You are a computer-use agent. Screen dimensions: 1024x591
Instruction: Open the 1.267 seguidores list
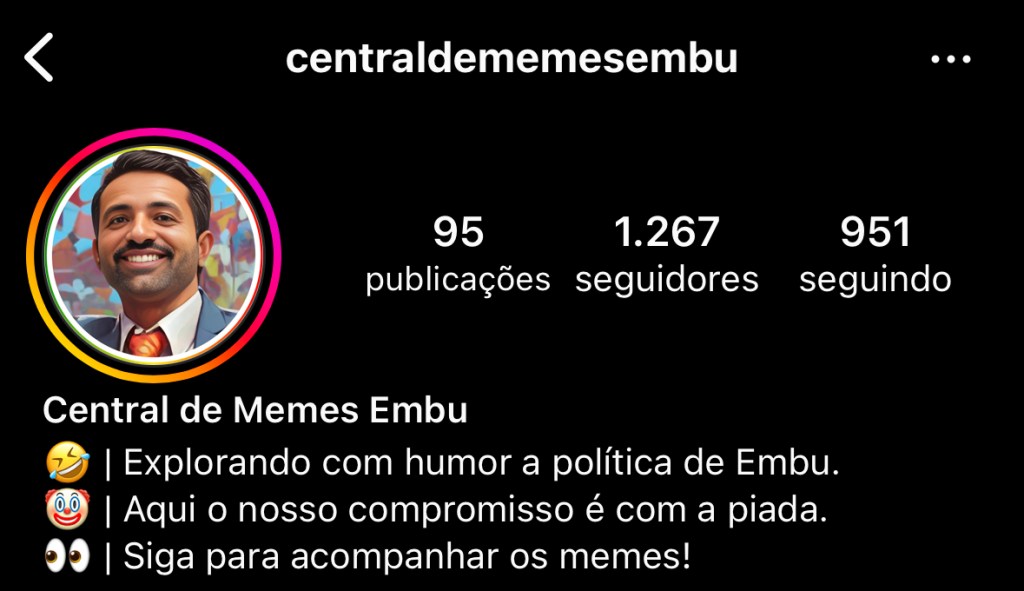pos(666,255)
